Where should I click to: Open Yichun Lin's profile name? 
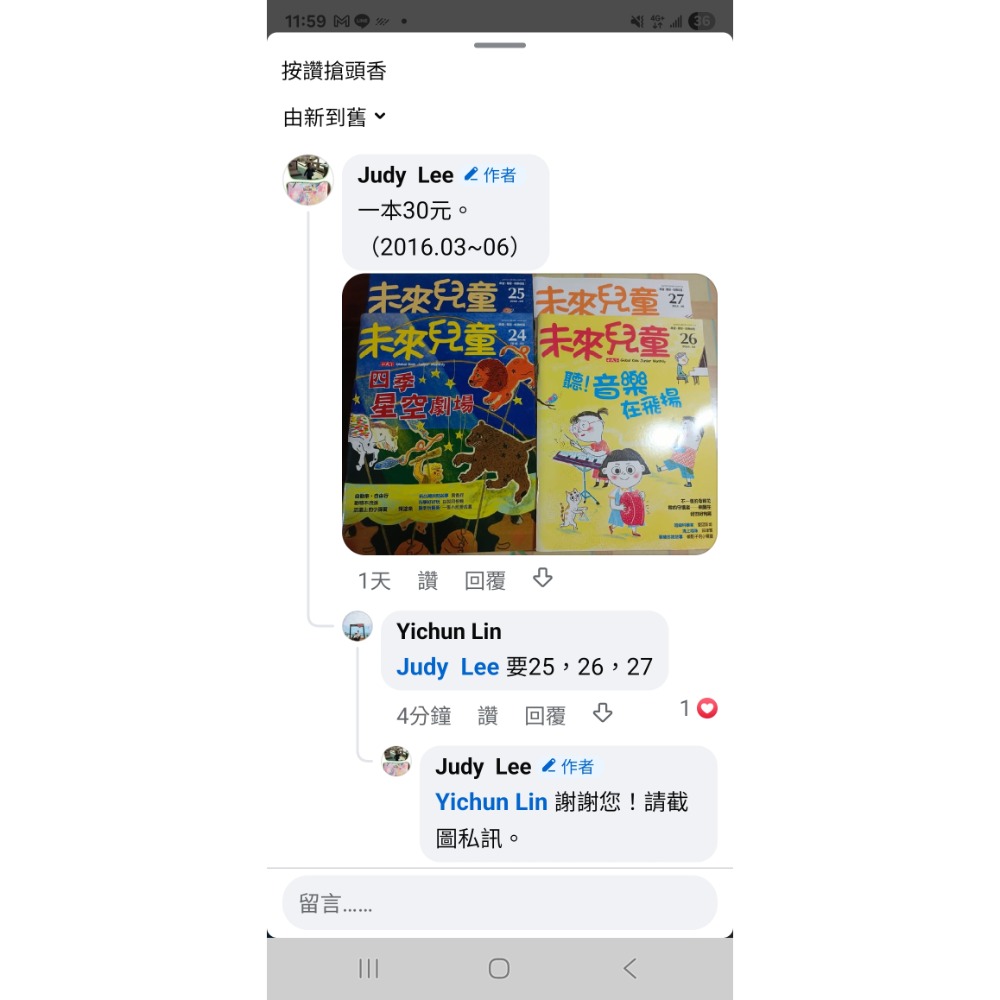click(x=448, y=632)
